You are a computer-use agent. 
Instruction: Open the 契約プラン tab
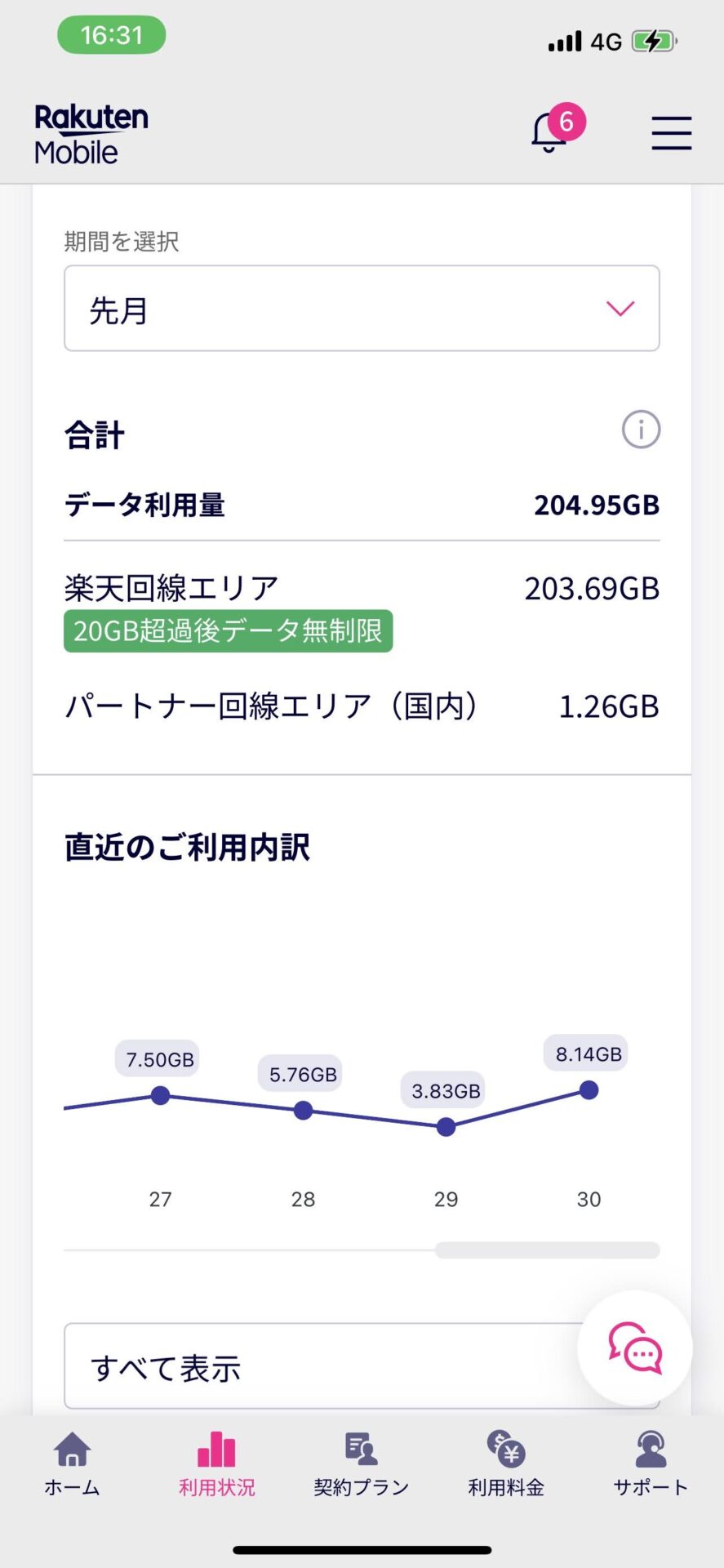(362, 1464)
